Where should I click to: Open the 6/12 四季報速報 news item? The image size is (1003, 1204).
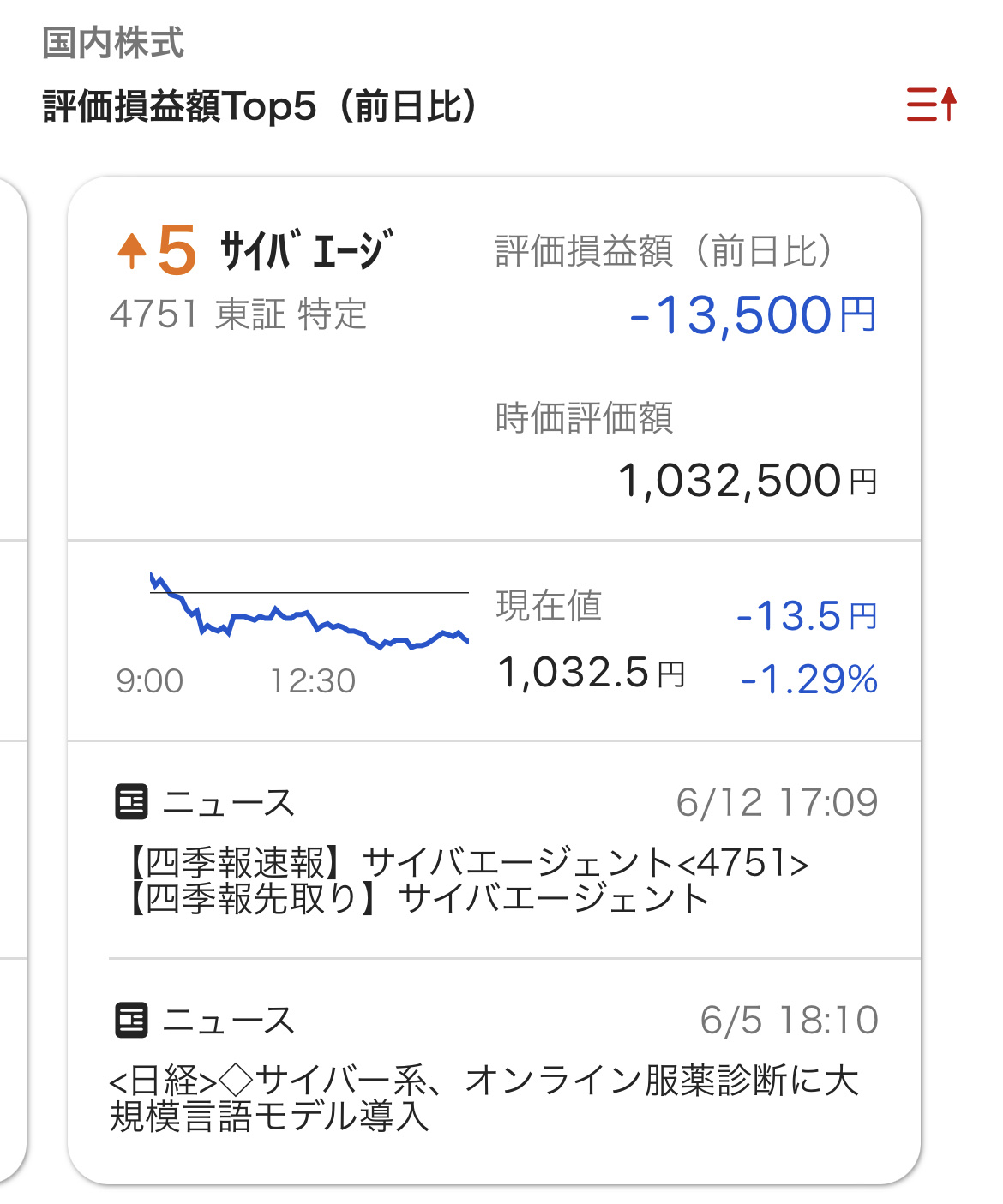click(494, 849)
